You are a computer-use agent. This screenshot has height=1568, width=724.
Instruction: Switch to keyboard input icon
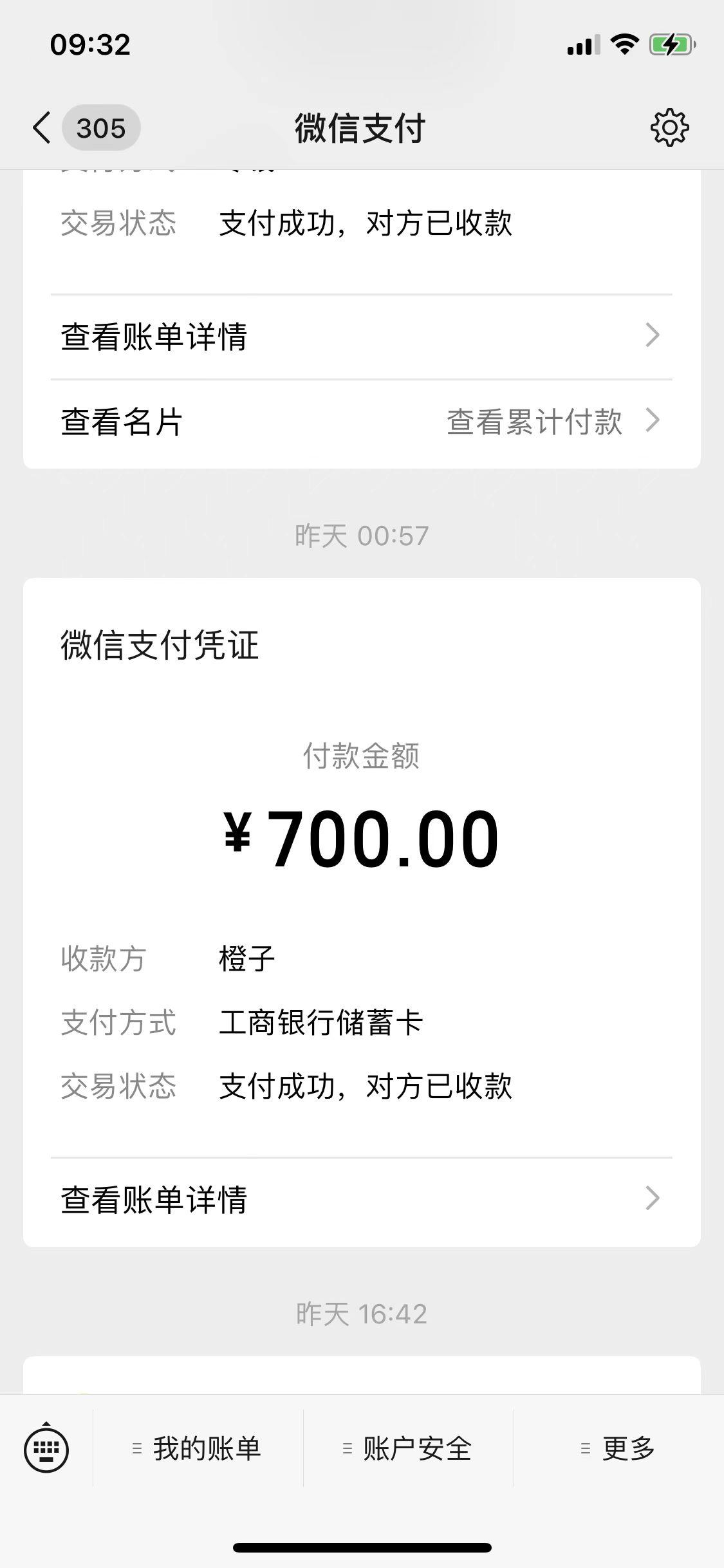tap(46, 1449)
